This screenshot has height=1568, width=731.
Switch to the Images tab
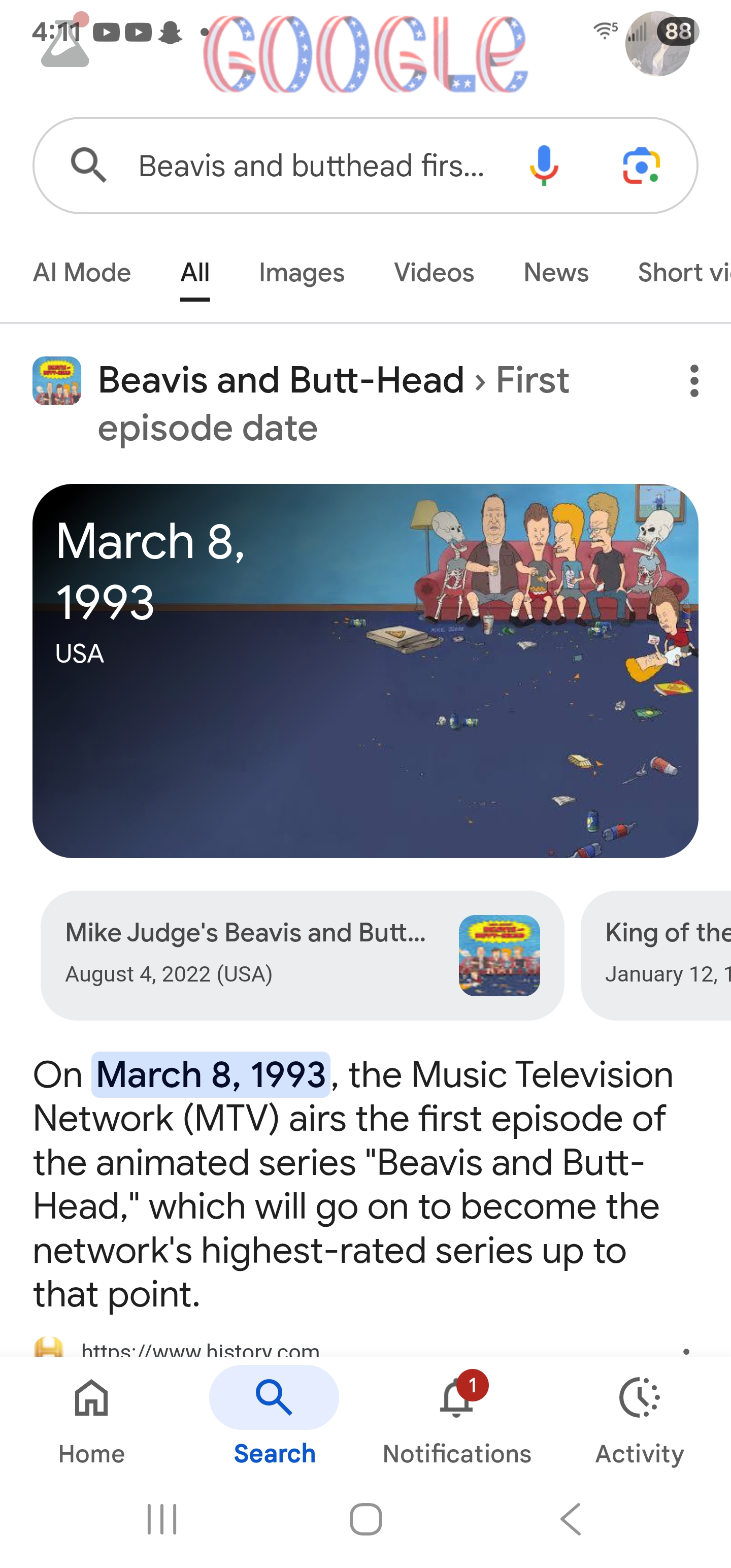click(302, 272)
